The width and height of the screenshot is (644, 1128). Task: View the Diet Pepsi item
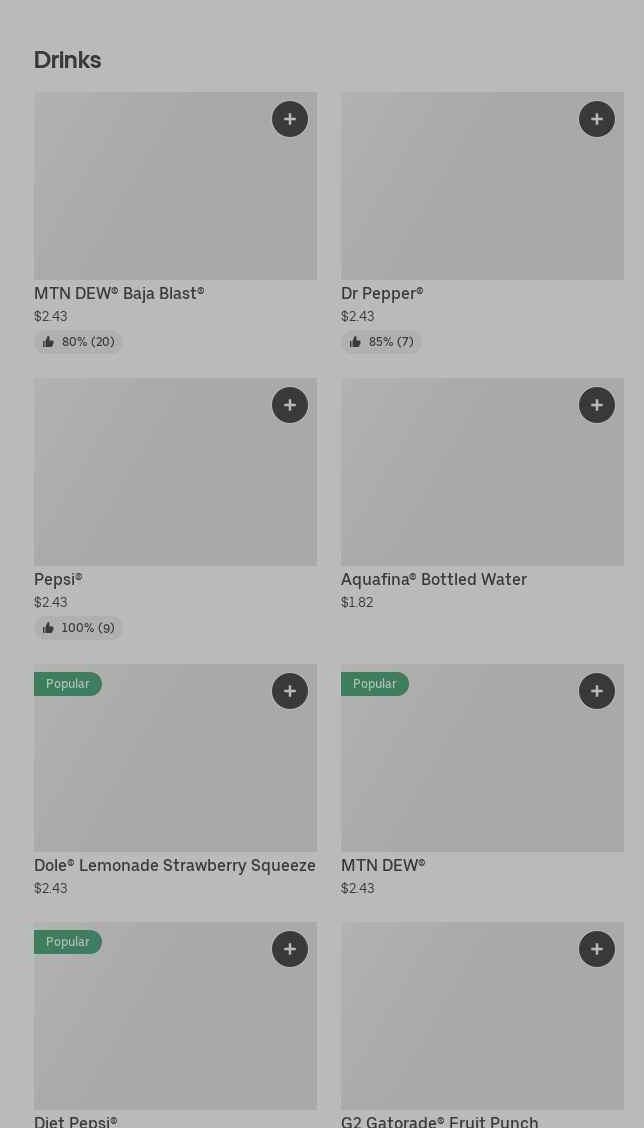click(176, 1025)
